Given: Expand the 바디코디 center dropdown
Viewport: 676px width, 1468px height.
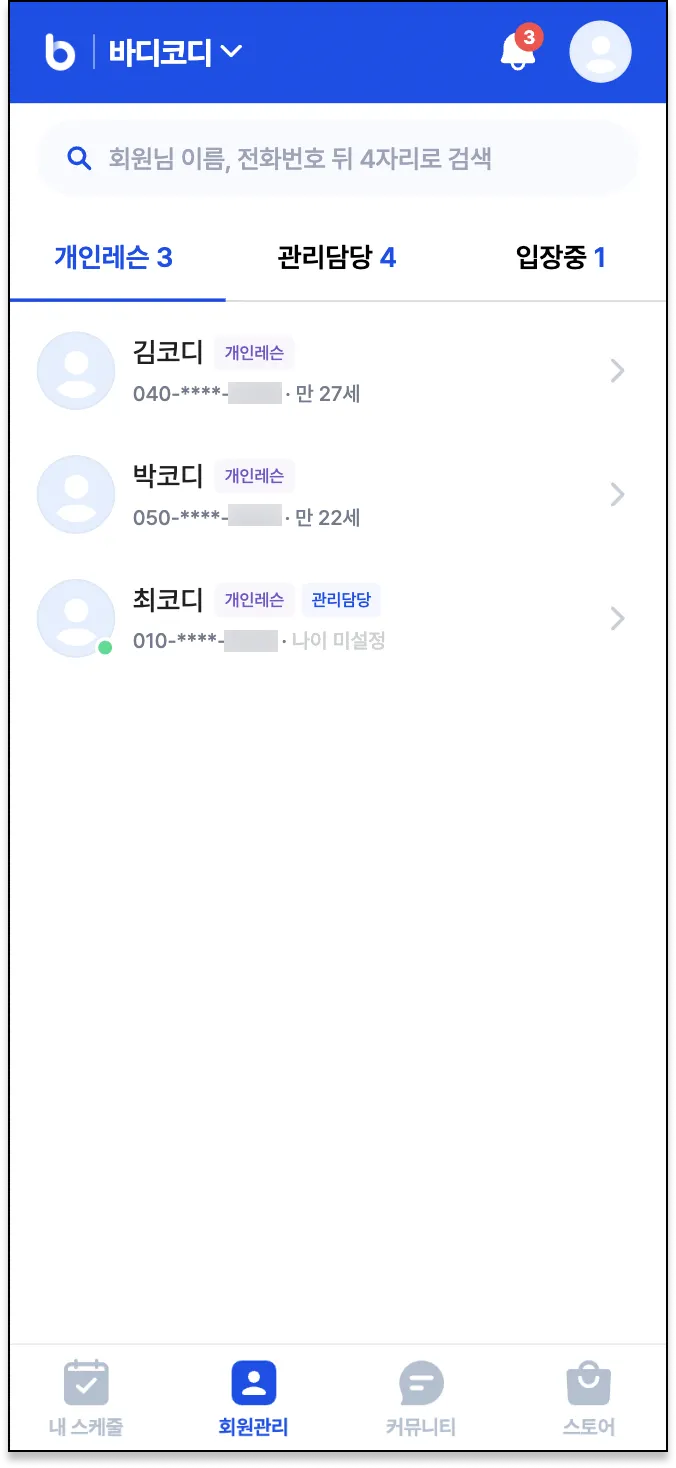Looking at the screenshot, I should [x=175, y=52].
